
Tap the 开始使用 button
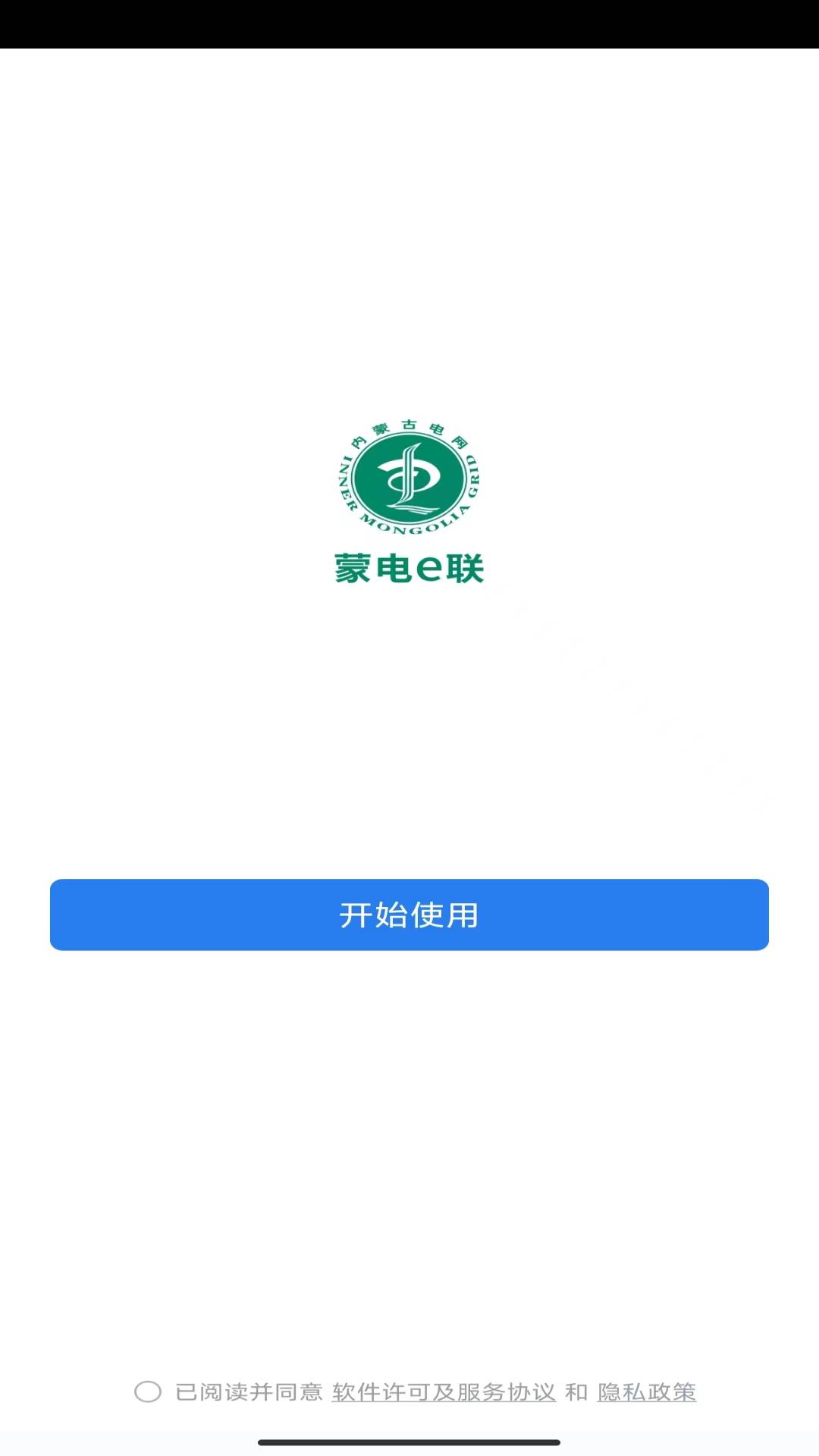coord(409,915)
